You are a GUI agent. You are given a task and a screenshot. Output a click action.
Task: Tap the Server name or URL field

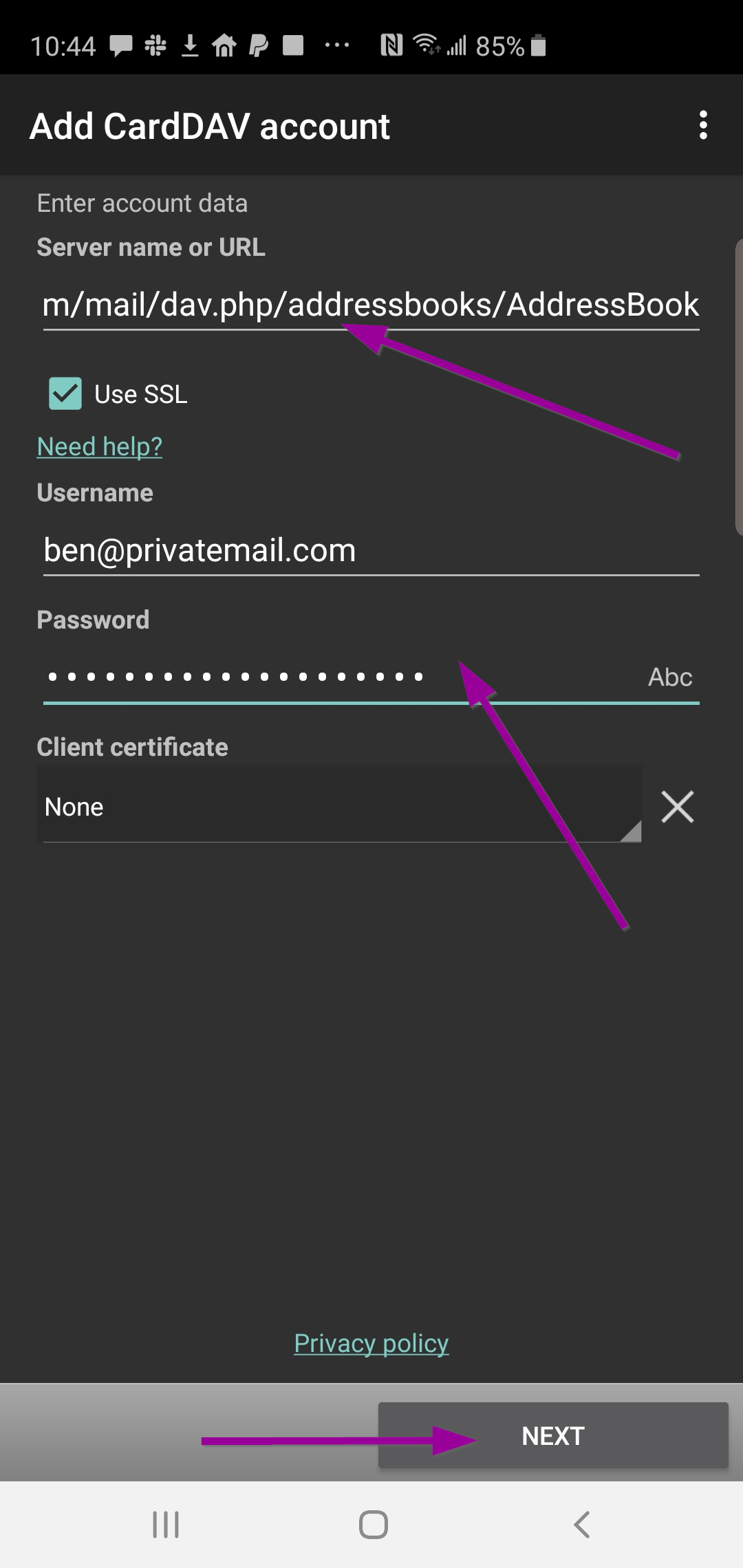pyautogui.click(x=370, y=305)
